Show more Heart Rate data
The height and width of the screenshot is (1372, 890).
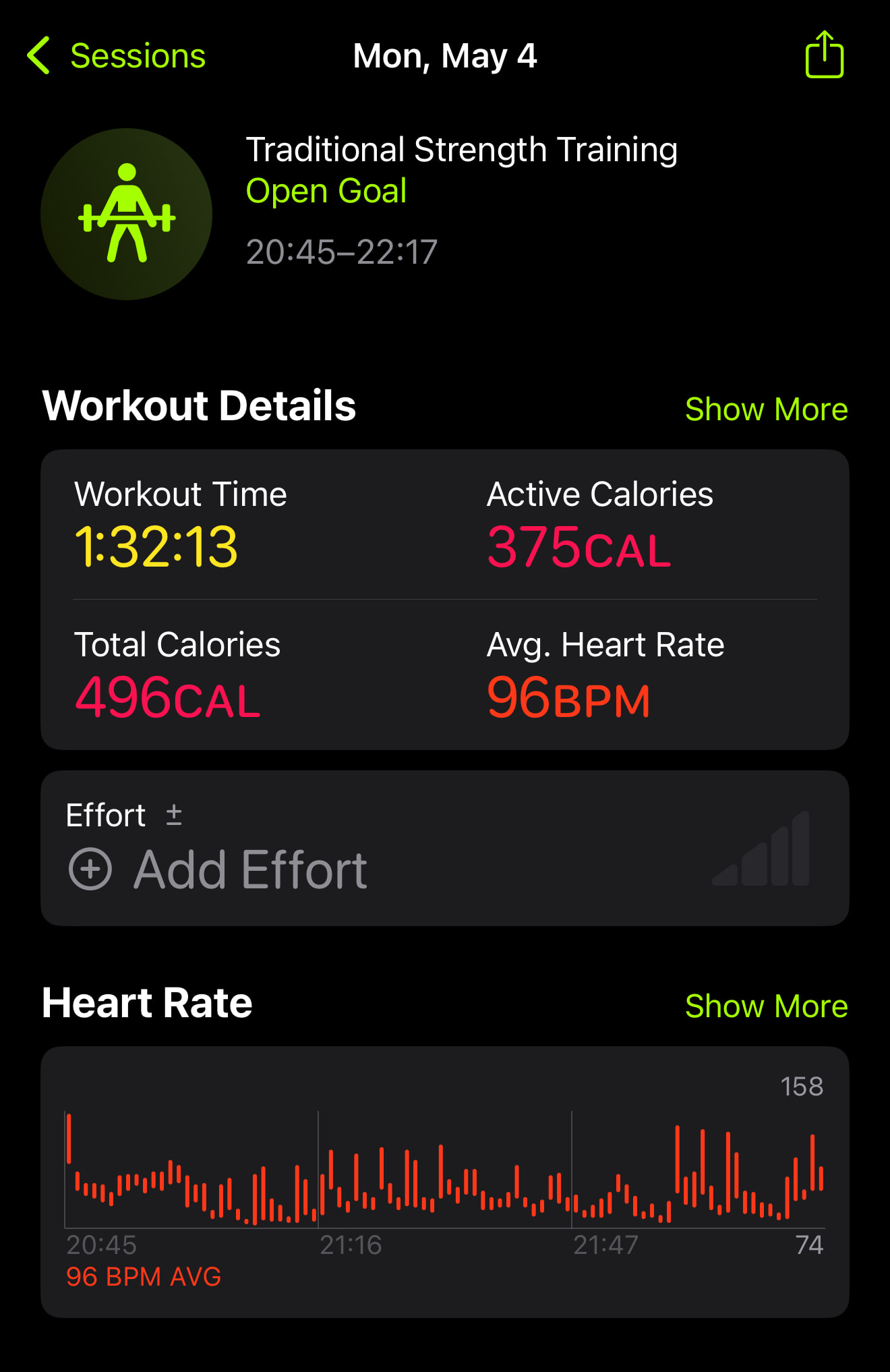[766, 1006]
